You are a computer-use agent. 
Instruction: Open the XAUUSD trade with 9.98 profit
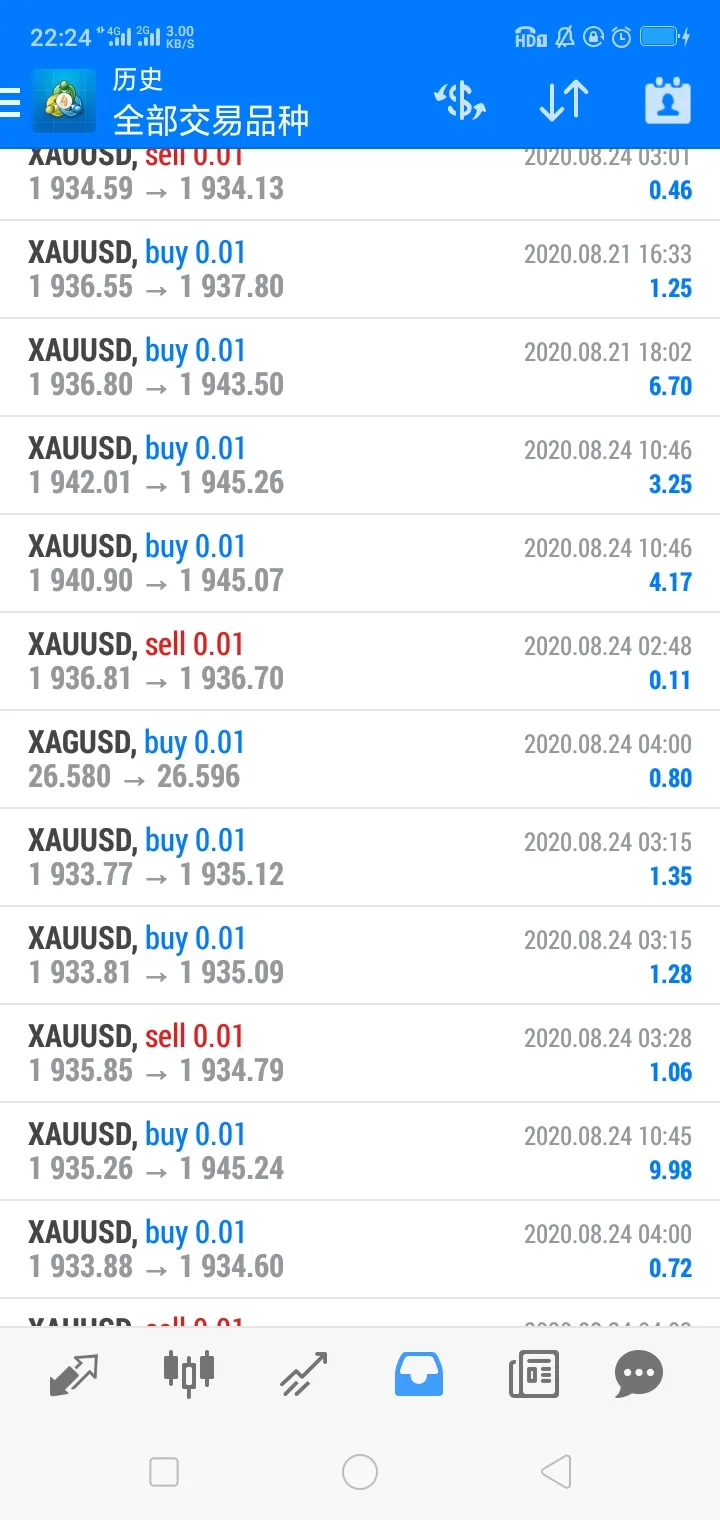click(x=360, y=1152)
